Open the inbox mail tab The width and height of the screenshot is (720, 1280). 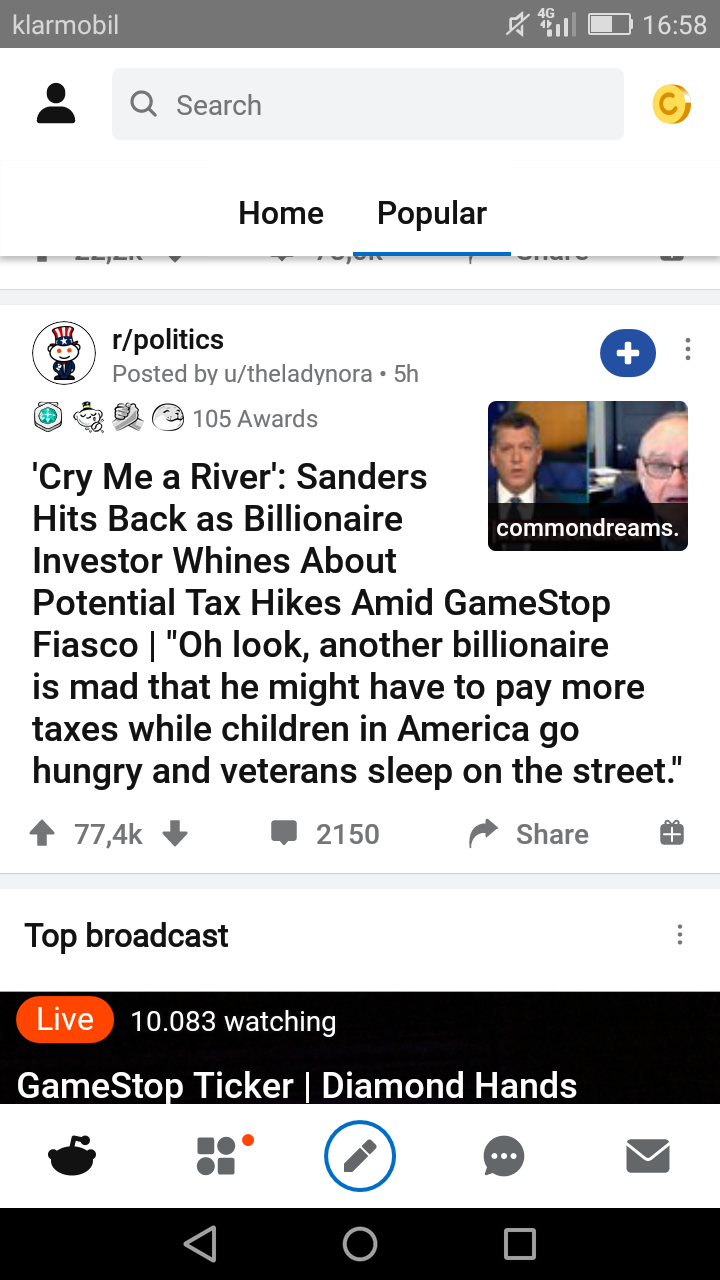647,1157
